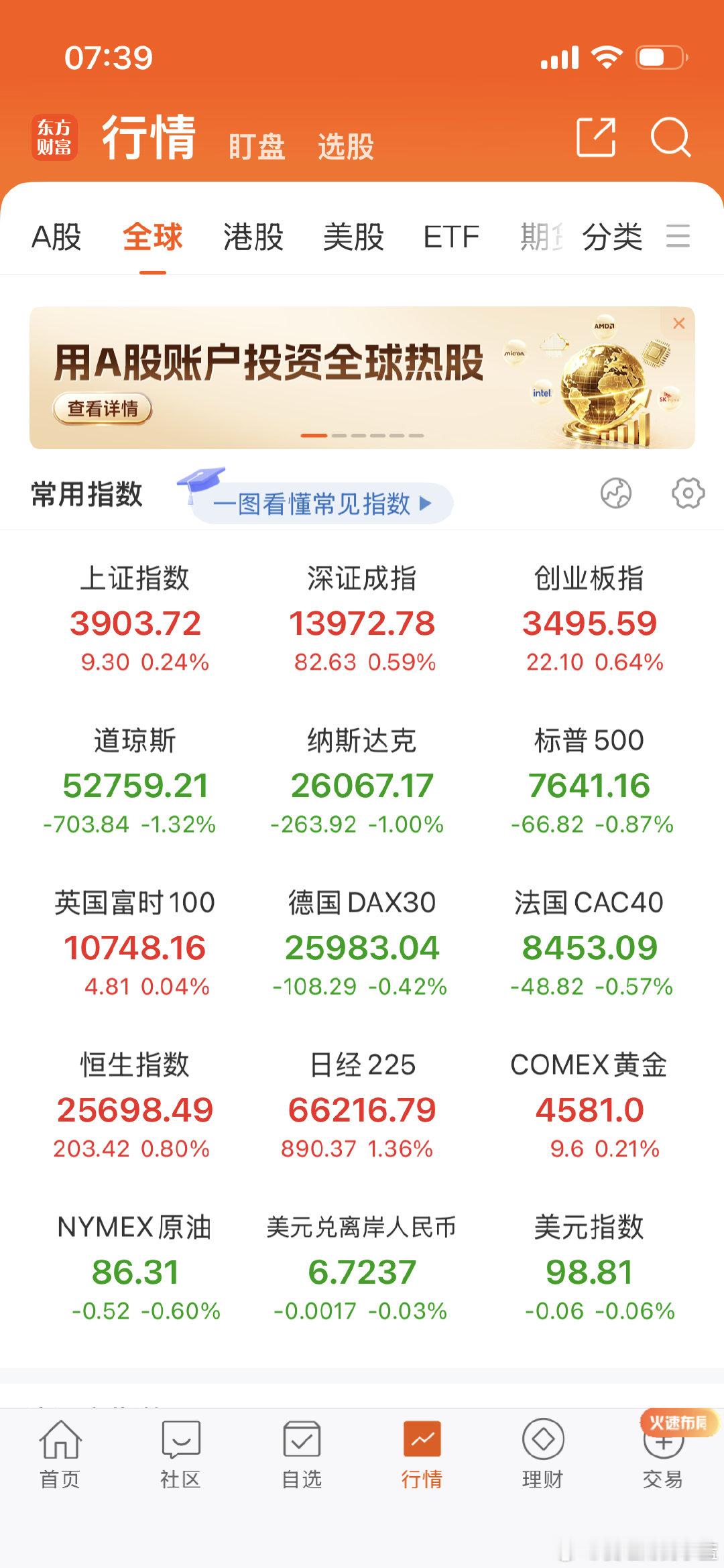Open the globe map icon
This screenshot has width=724, height=1568.
[615, 493]
